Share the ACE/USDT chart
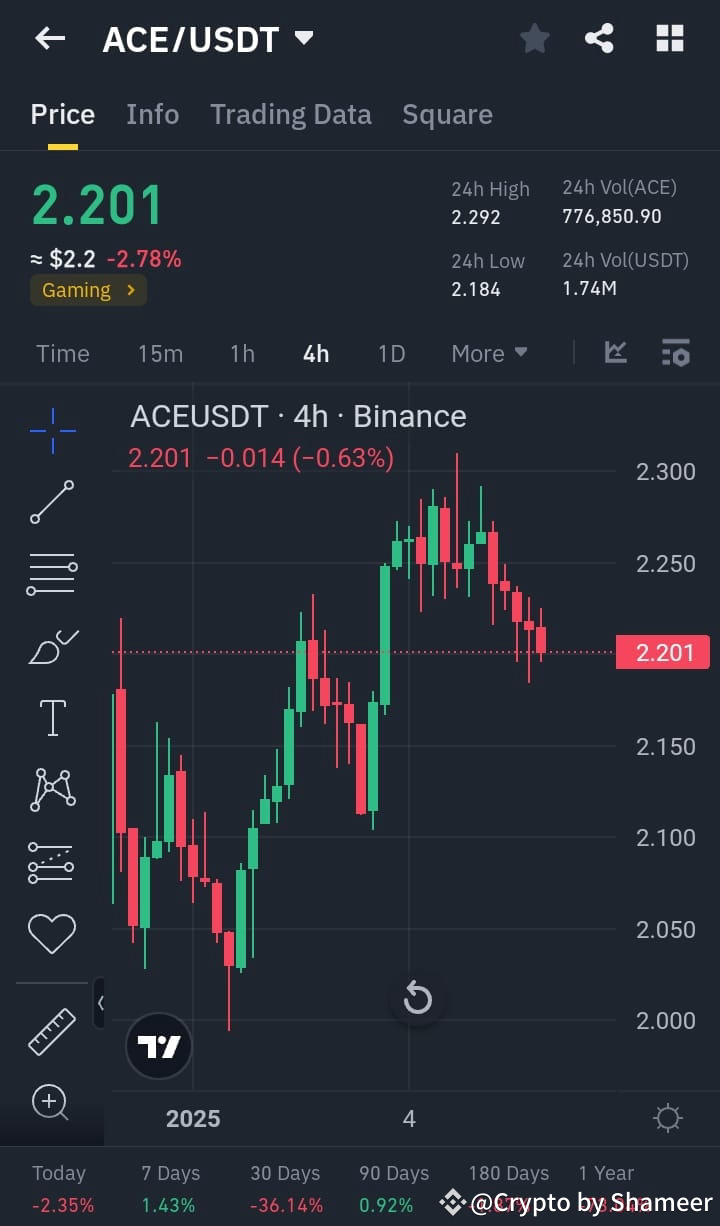 (x=599, y=38)
